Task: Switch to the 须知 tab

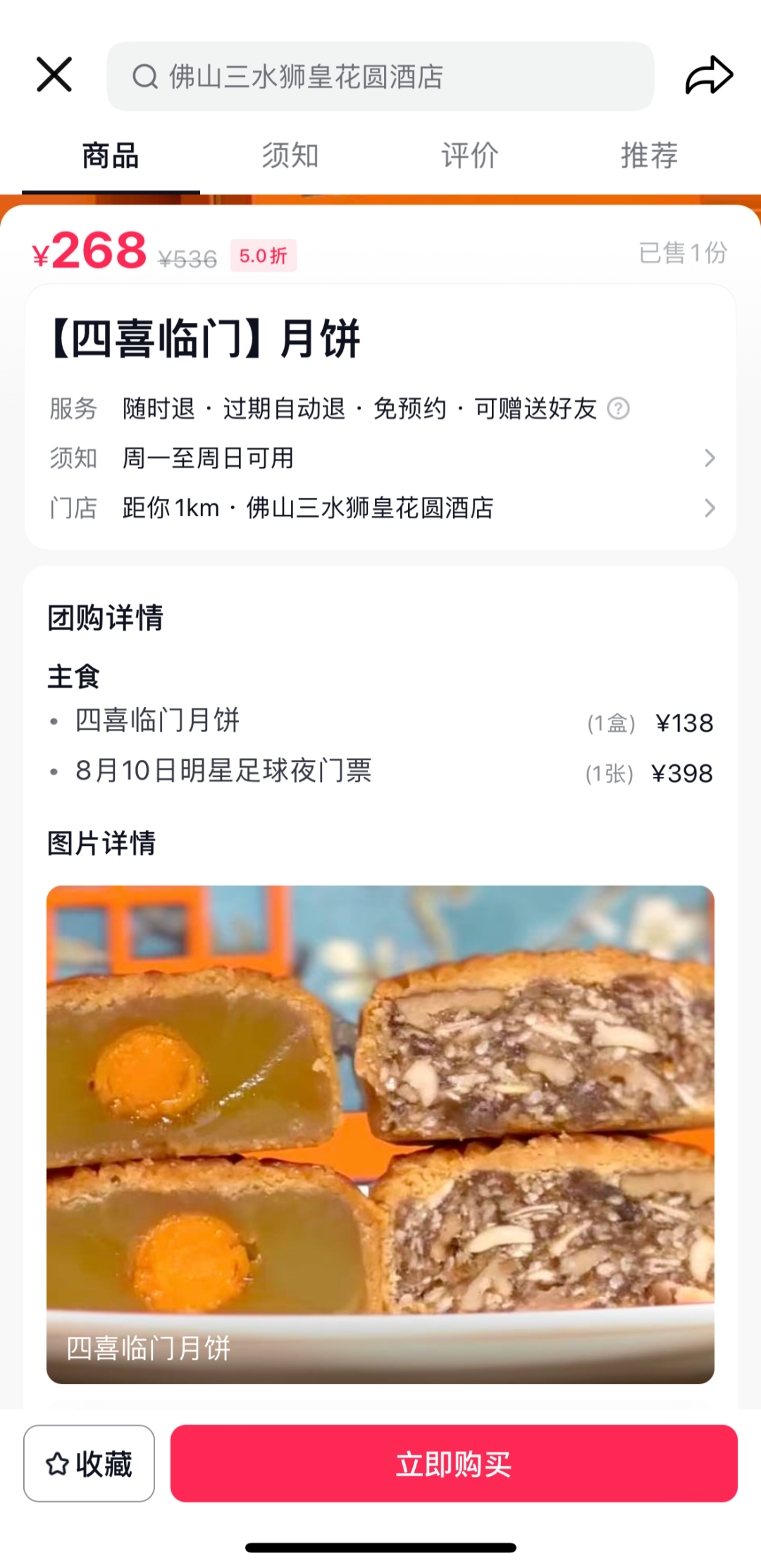Action: [290, 156]
